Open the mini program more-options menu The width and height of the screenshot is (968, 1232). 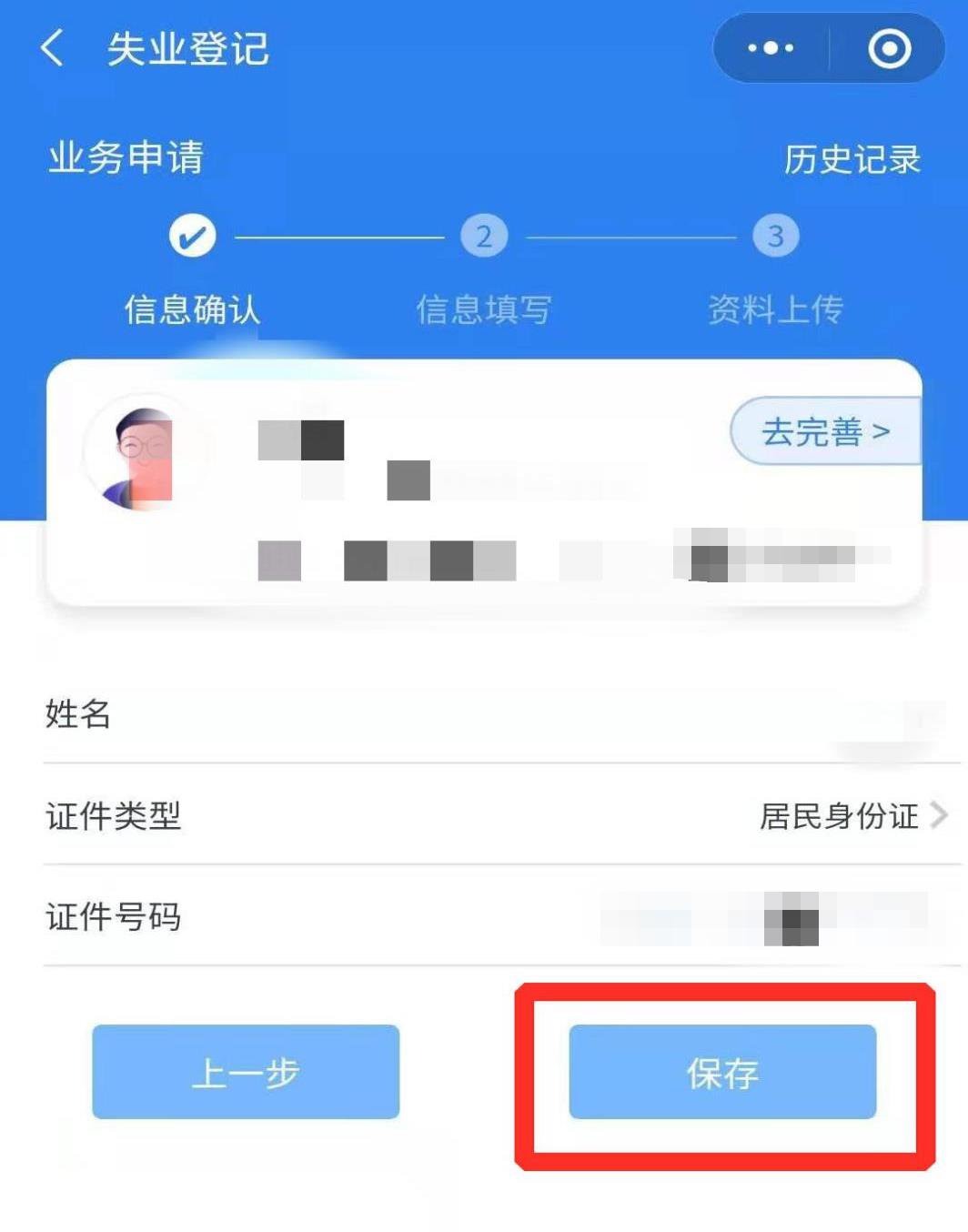(x=771, y=48)
